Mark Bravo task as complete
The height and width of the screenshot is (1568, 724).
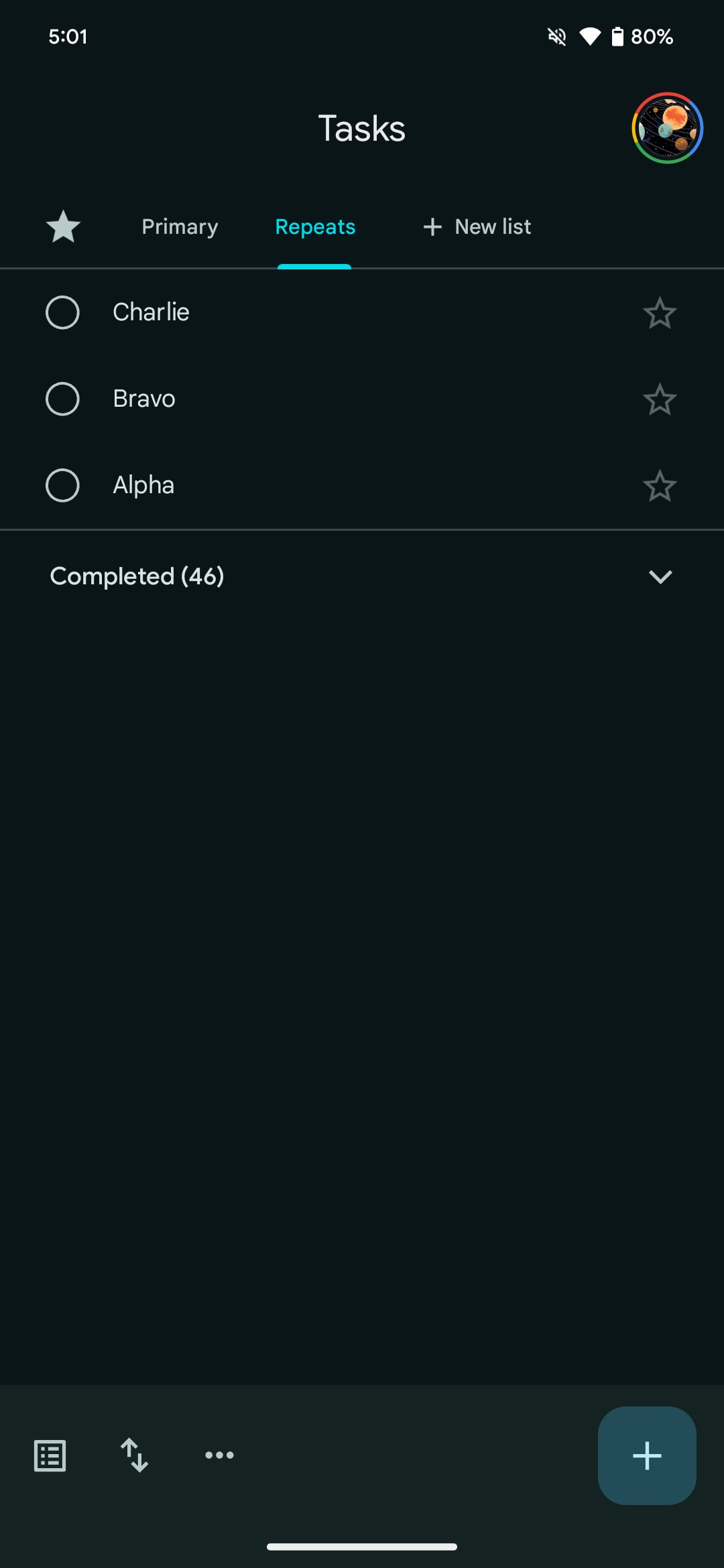(x=62, y=399)
